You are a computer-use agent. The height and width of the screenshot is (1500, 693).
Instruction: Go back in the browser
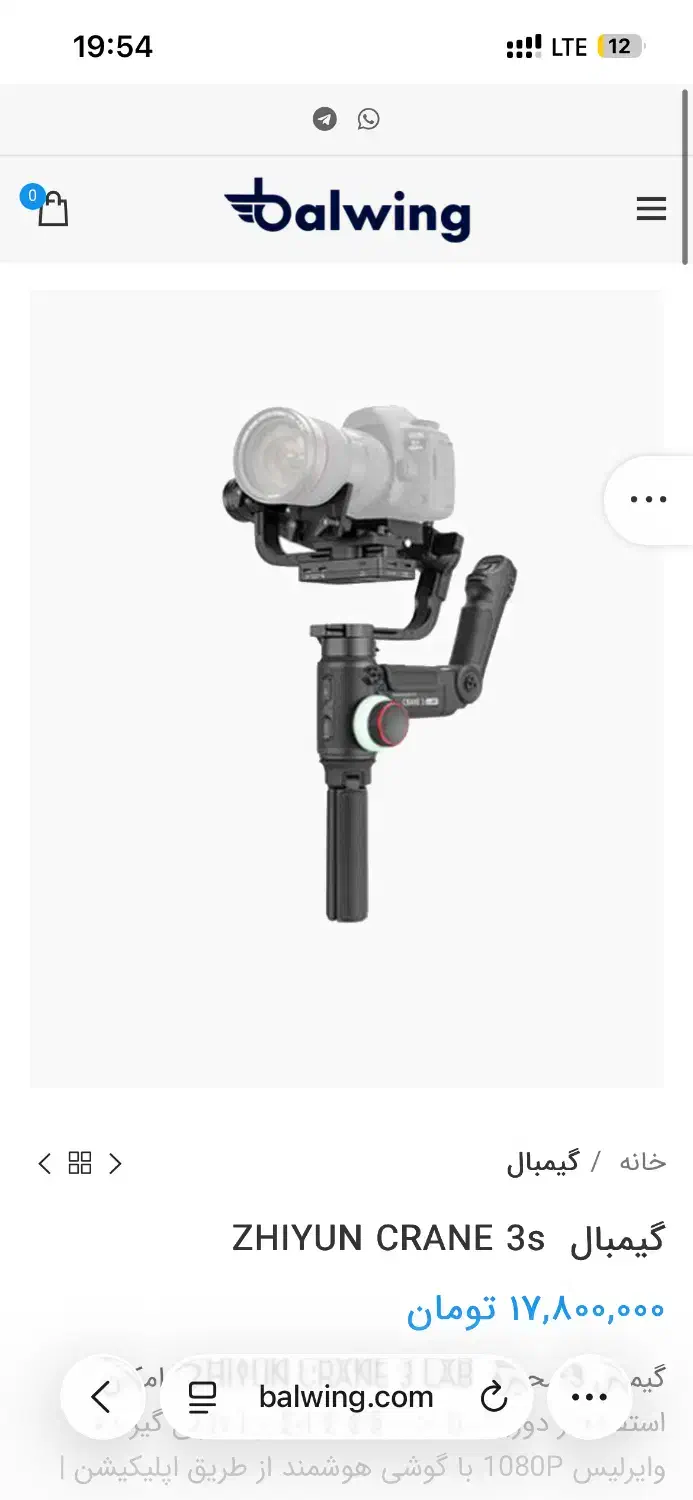pos(101,1397)
